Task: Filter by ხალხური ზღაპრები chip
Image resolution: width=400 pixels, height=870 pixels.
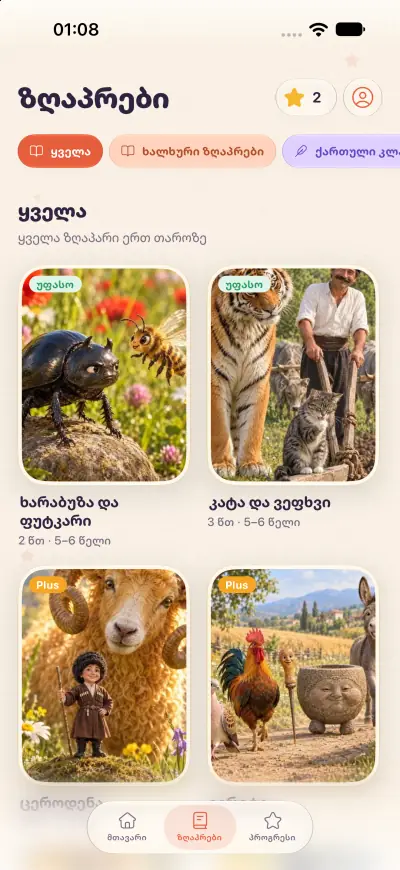Action: (193, 151)
